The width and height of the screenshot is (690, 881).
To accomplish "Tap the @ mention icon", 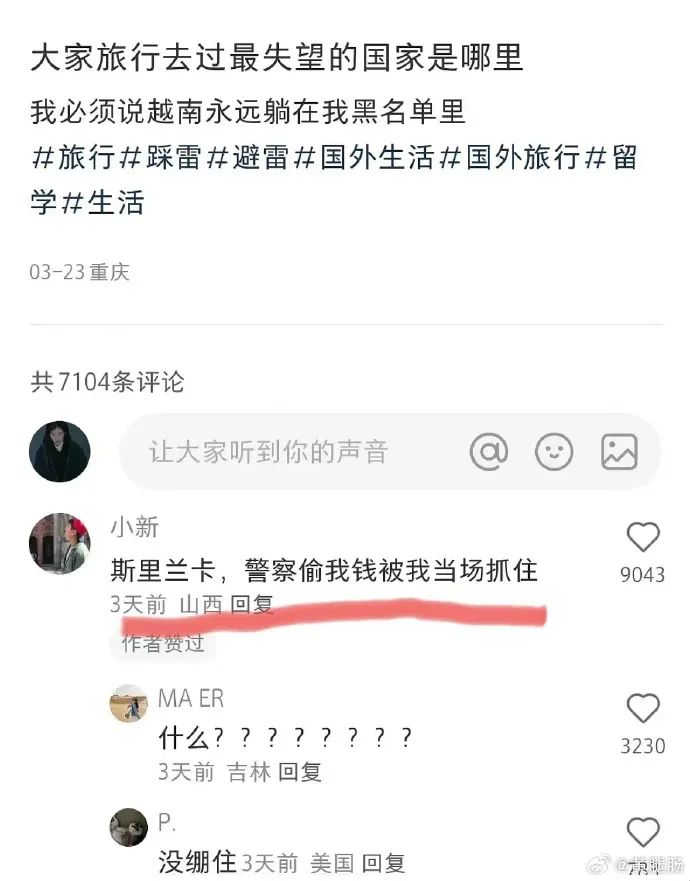I will pyautogui.click(x=489, y=452).
